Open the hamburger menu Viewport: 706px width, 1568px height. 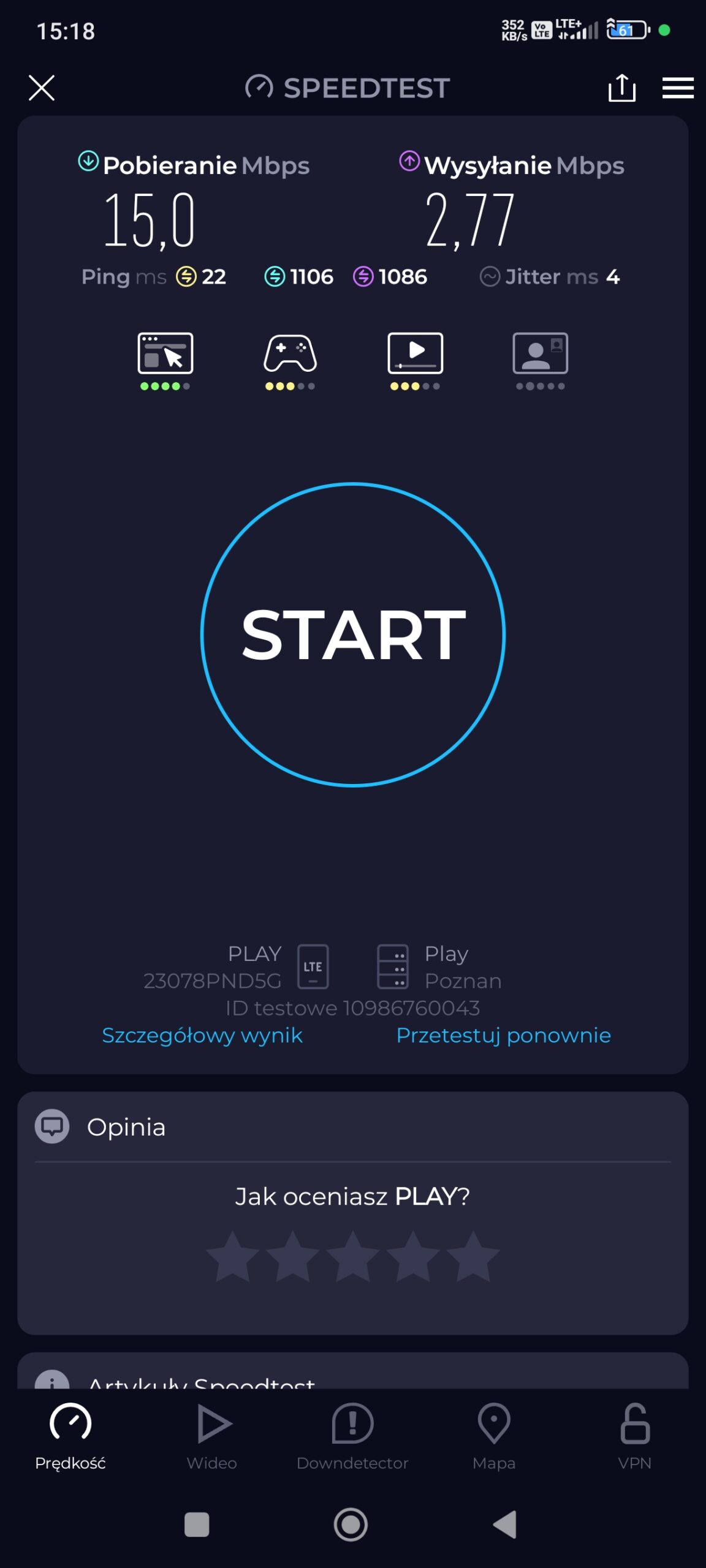pos(678,88)
